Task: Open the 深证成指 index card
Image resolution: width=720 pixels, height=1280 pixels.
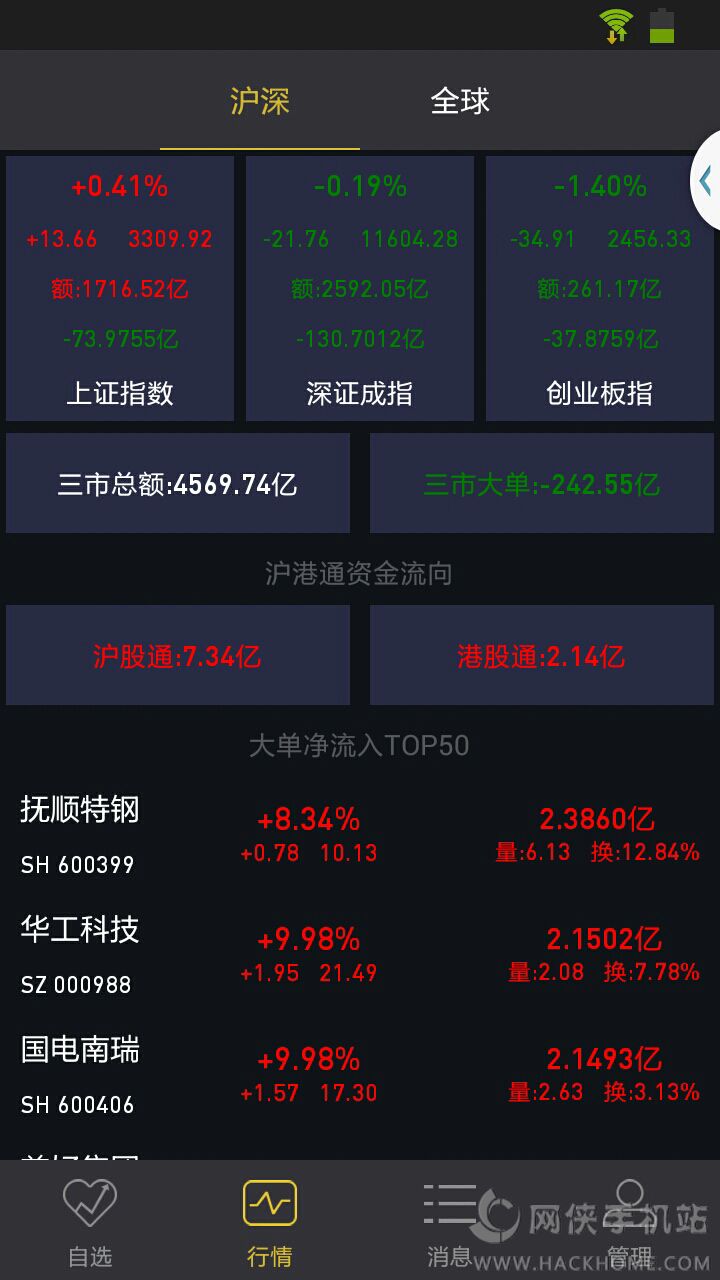Action: [360, 288]
